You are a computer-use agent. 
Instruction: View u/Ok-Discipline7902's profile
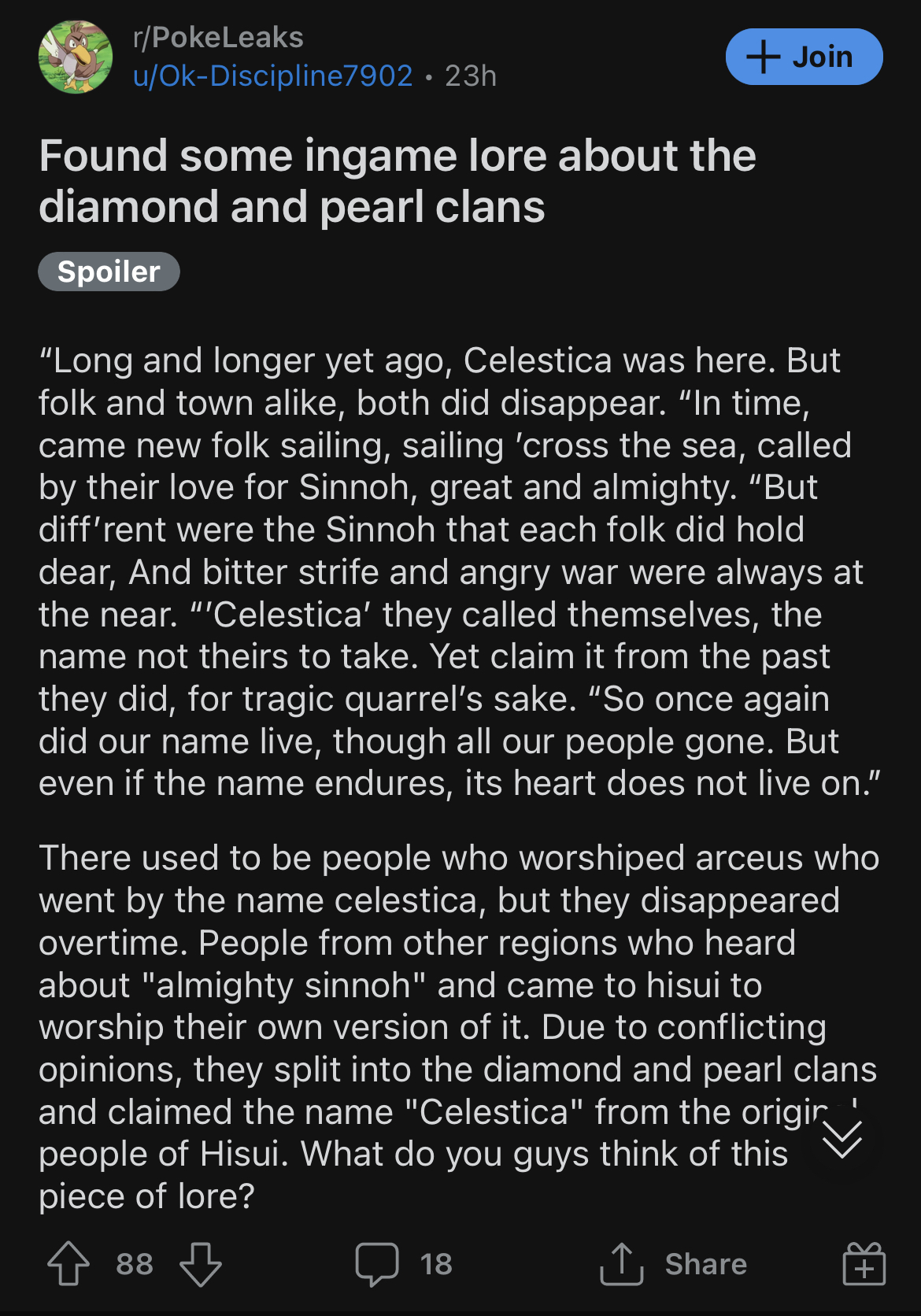point(272,76)
